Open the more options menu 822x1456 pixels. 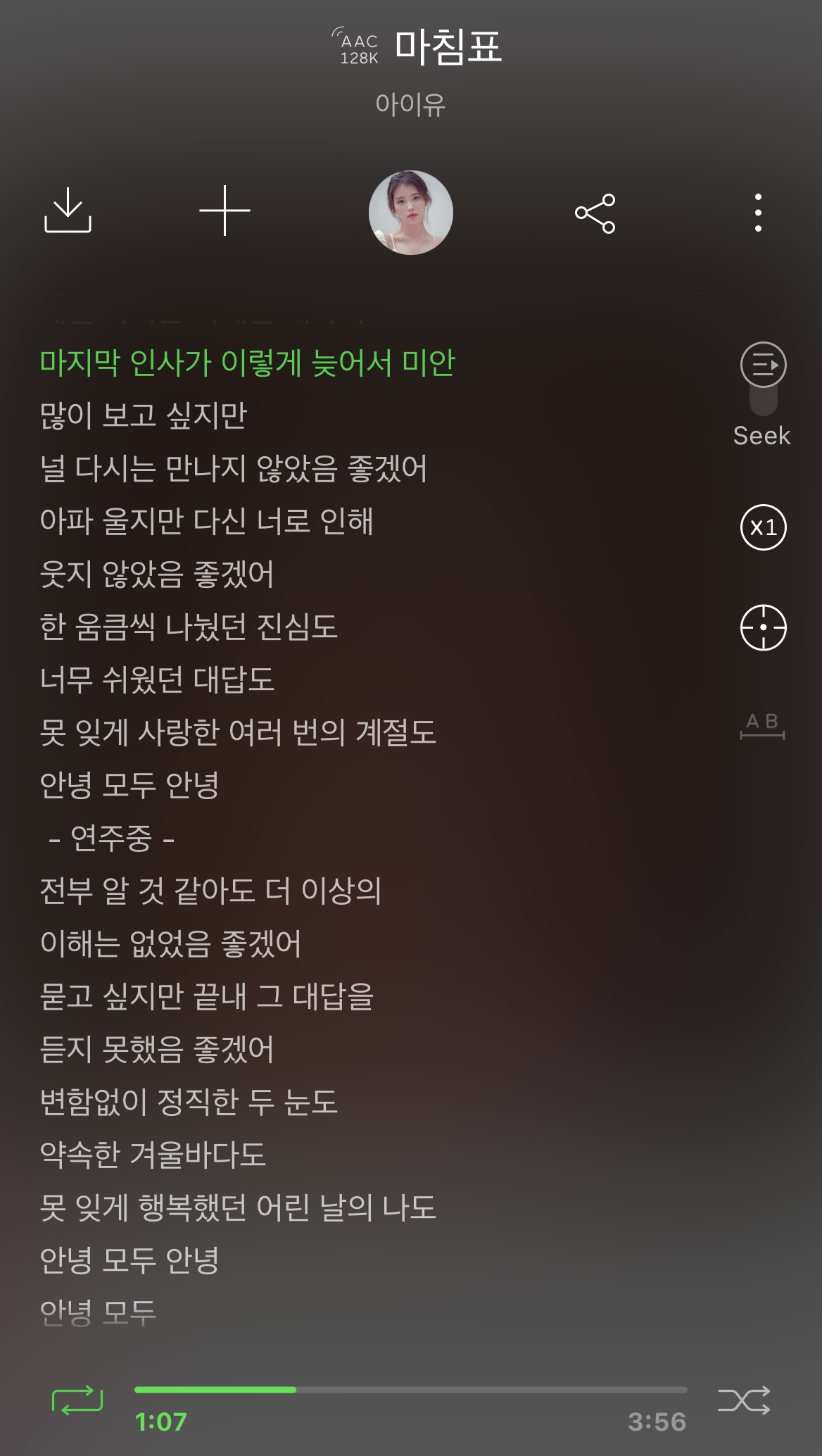[757, 212]
